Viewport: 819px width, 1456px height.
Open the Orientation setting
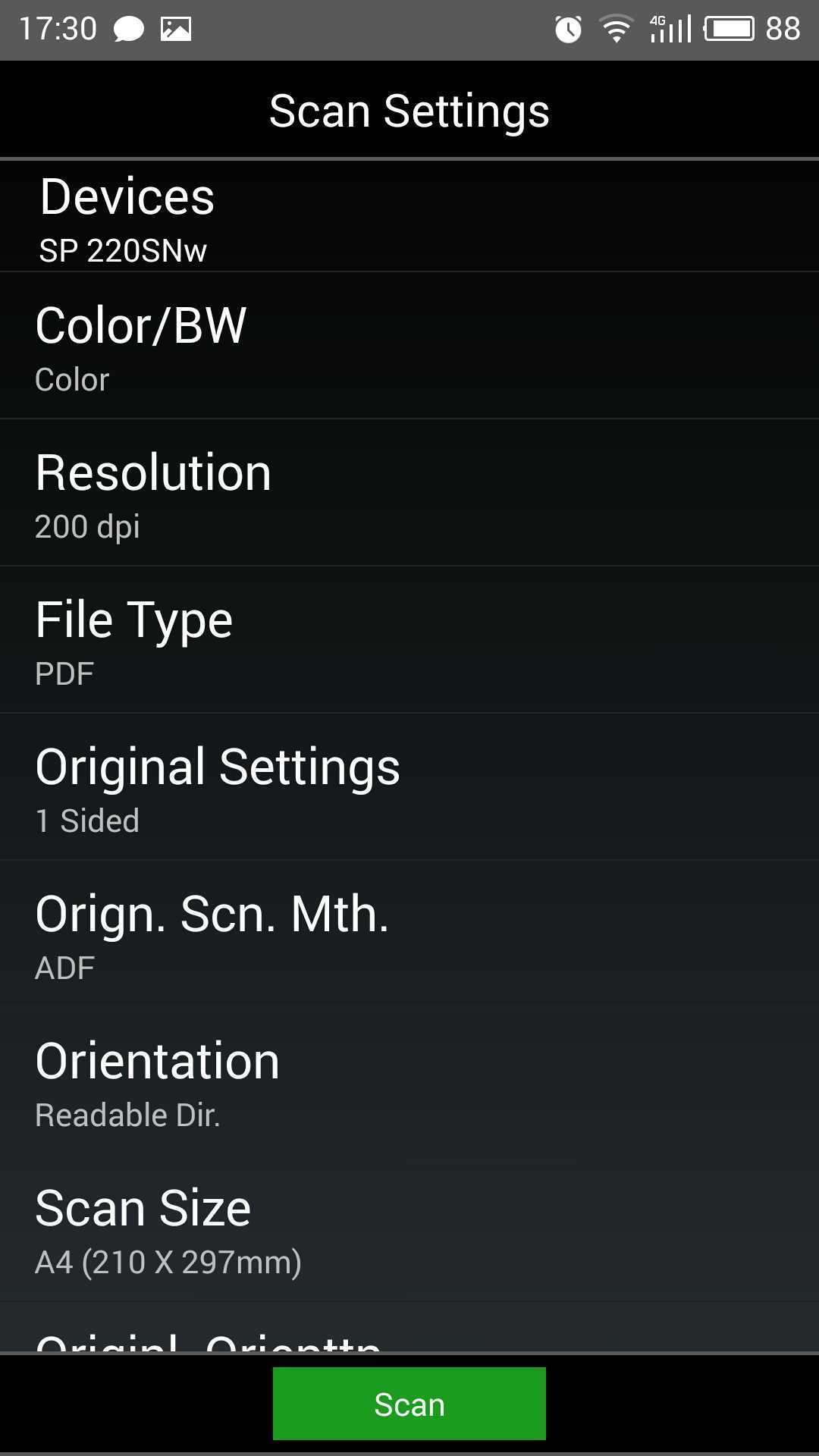point(409,1082)
